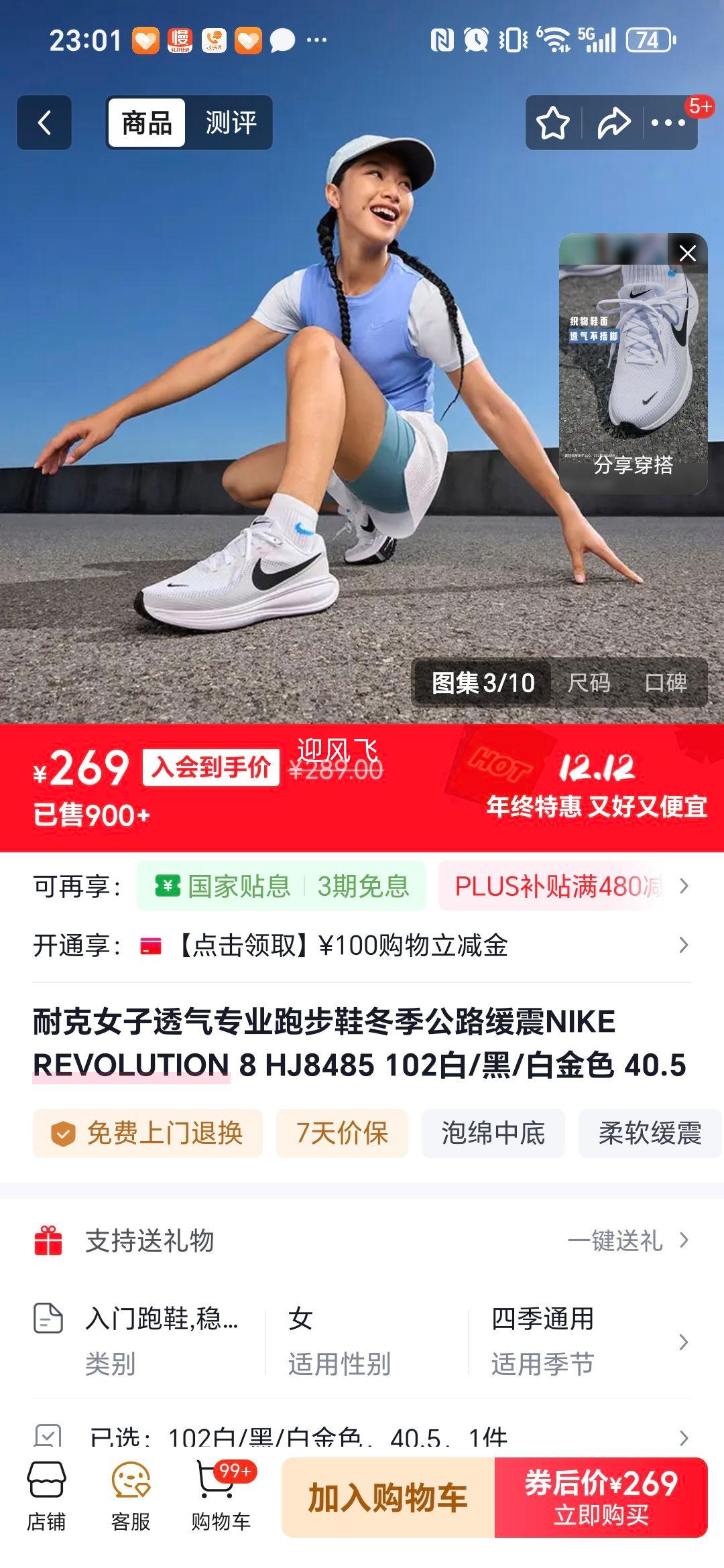Go back using the back arrow
Viewport: 724px width, 1568px height.
44,122
